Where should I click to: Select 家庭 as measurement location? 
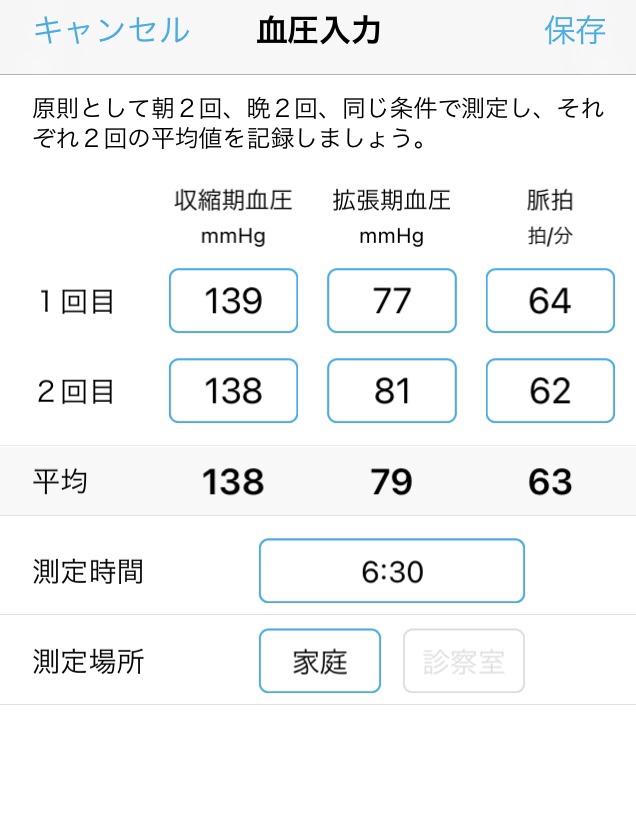(320, 661)
